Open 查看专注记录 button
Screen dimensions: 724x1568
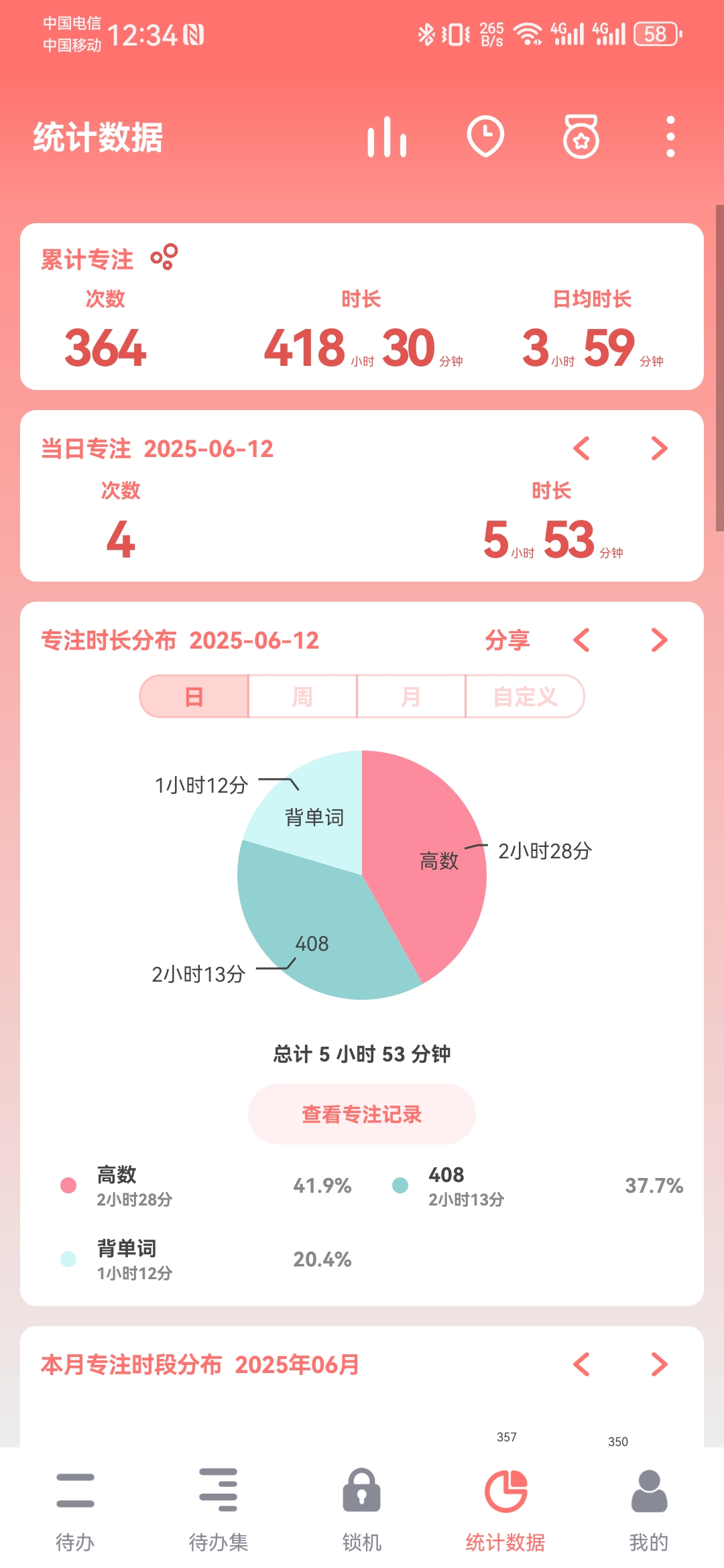click(362, 1114)
